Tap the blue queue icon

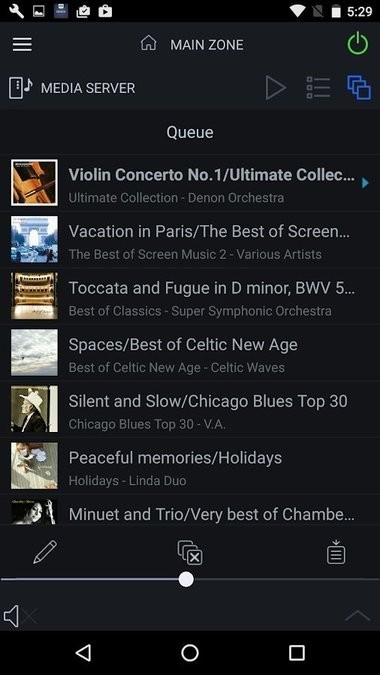click(359, 88)
